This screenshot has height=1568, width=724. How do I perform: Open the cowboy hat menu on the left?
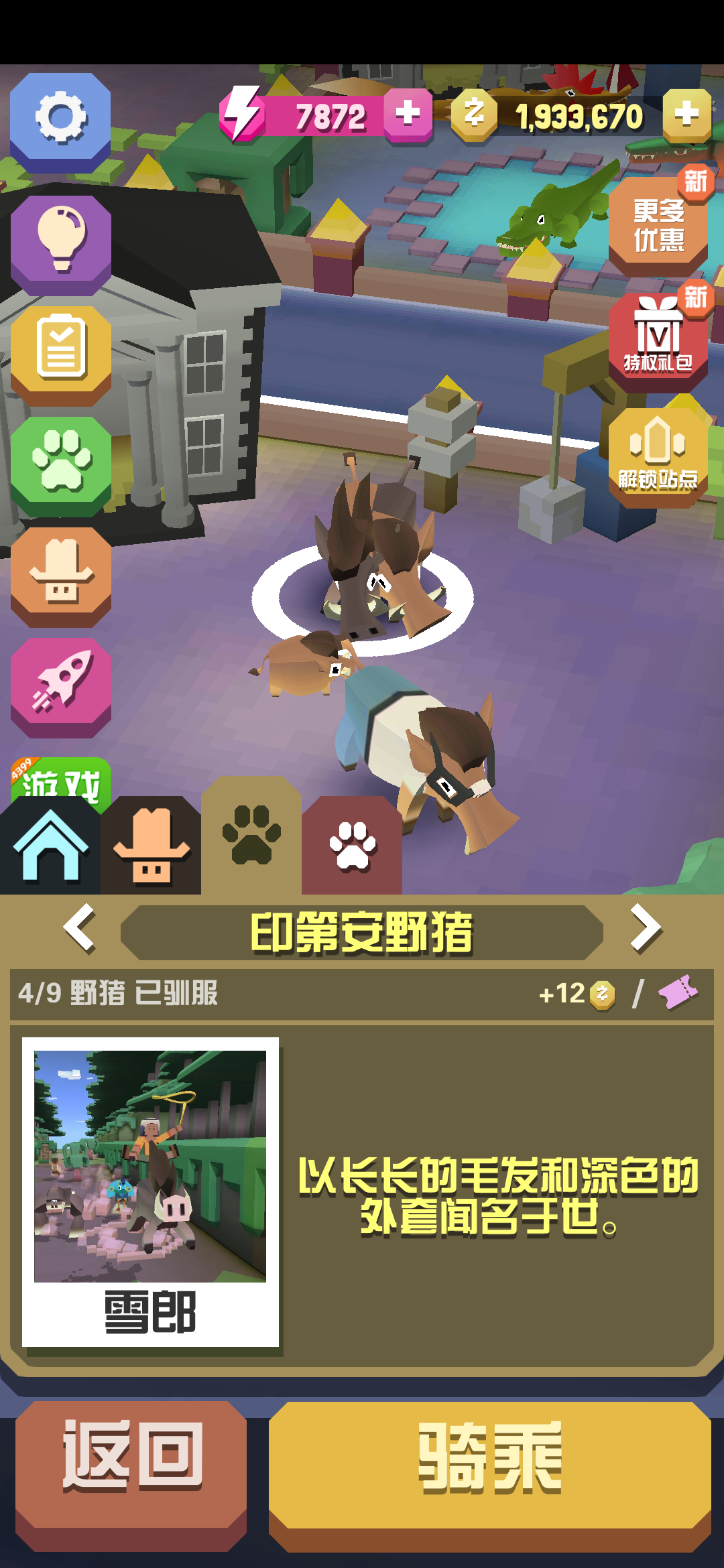(60, 573)
